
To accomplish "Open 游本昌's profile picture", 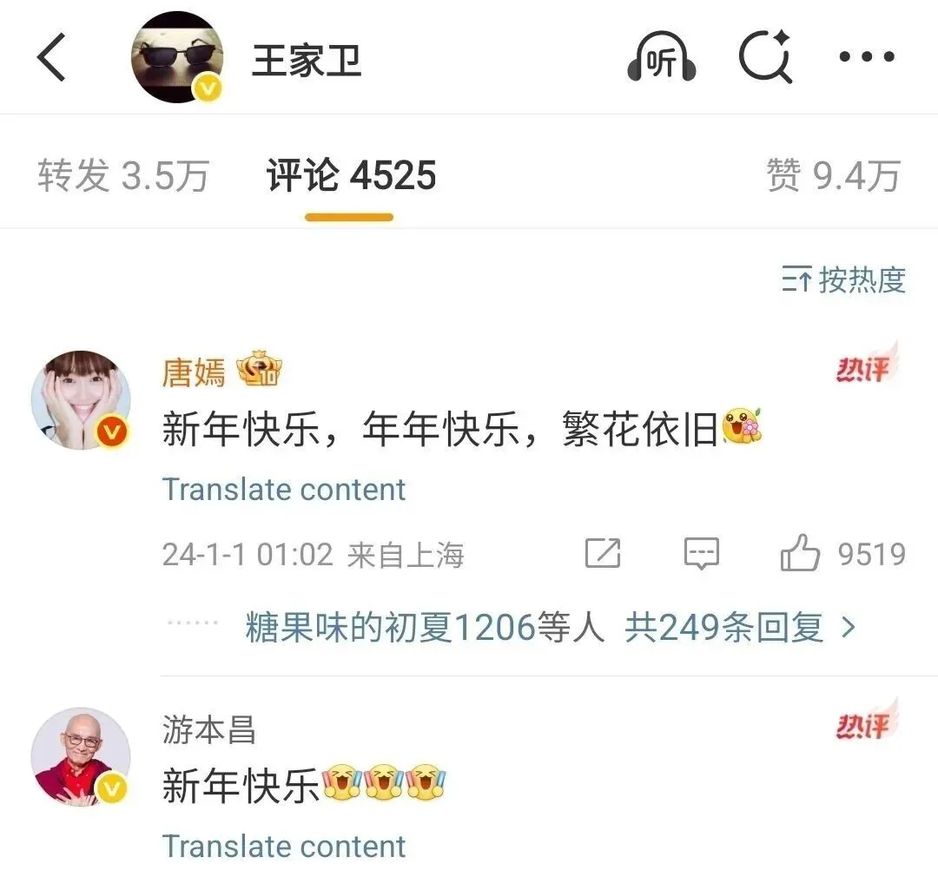I will pyautogui.click(x=81, y=758).
